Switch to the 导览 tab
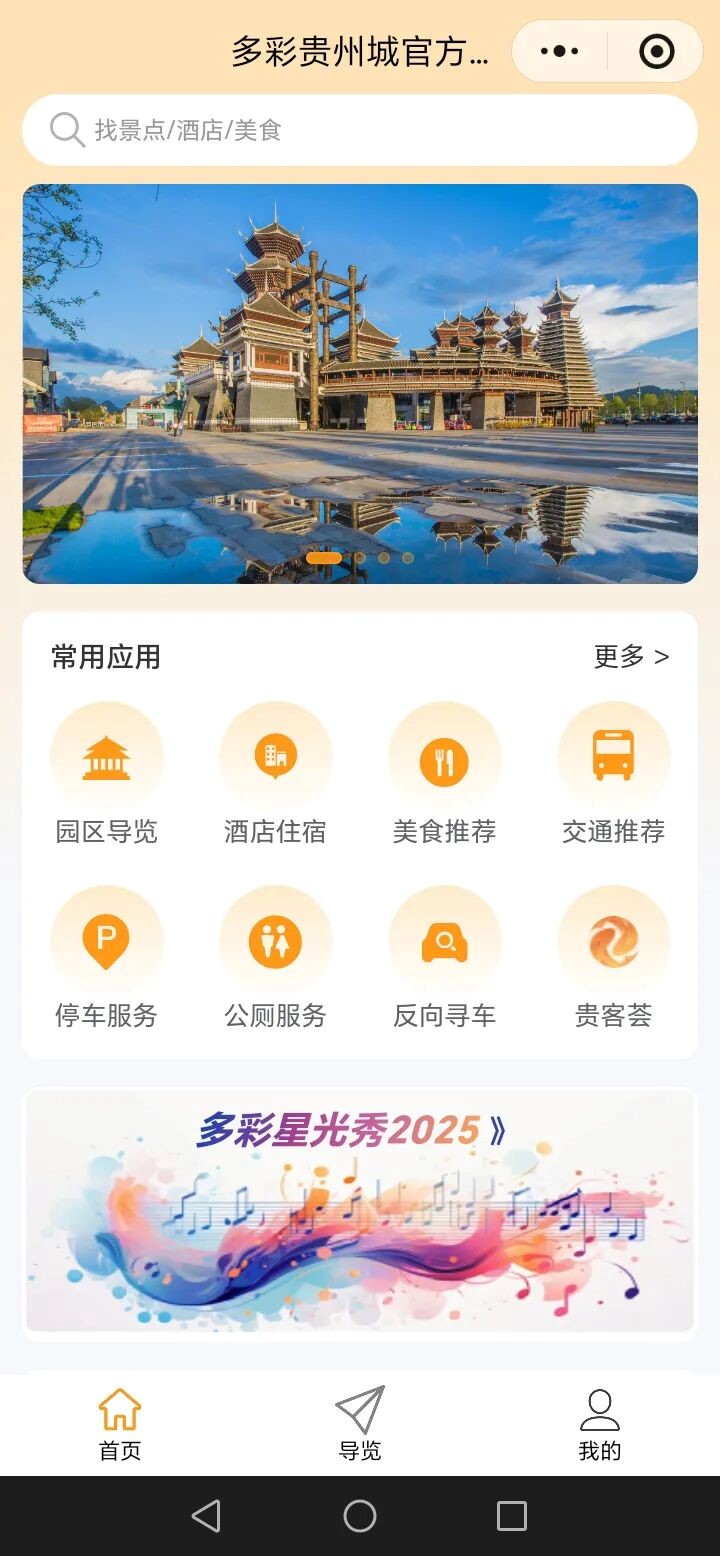720x1556 pixels. pyautogui.click(x=360, y=1424)
